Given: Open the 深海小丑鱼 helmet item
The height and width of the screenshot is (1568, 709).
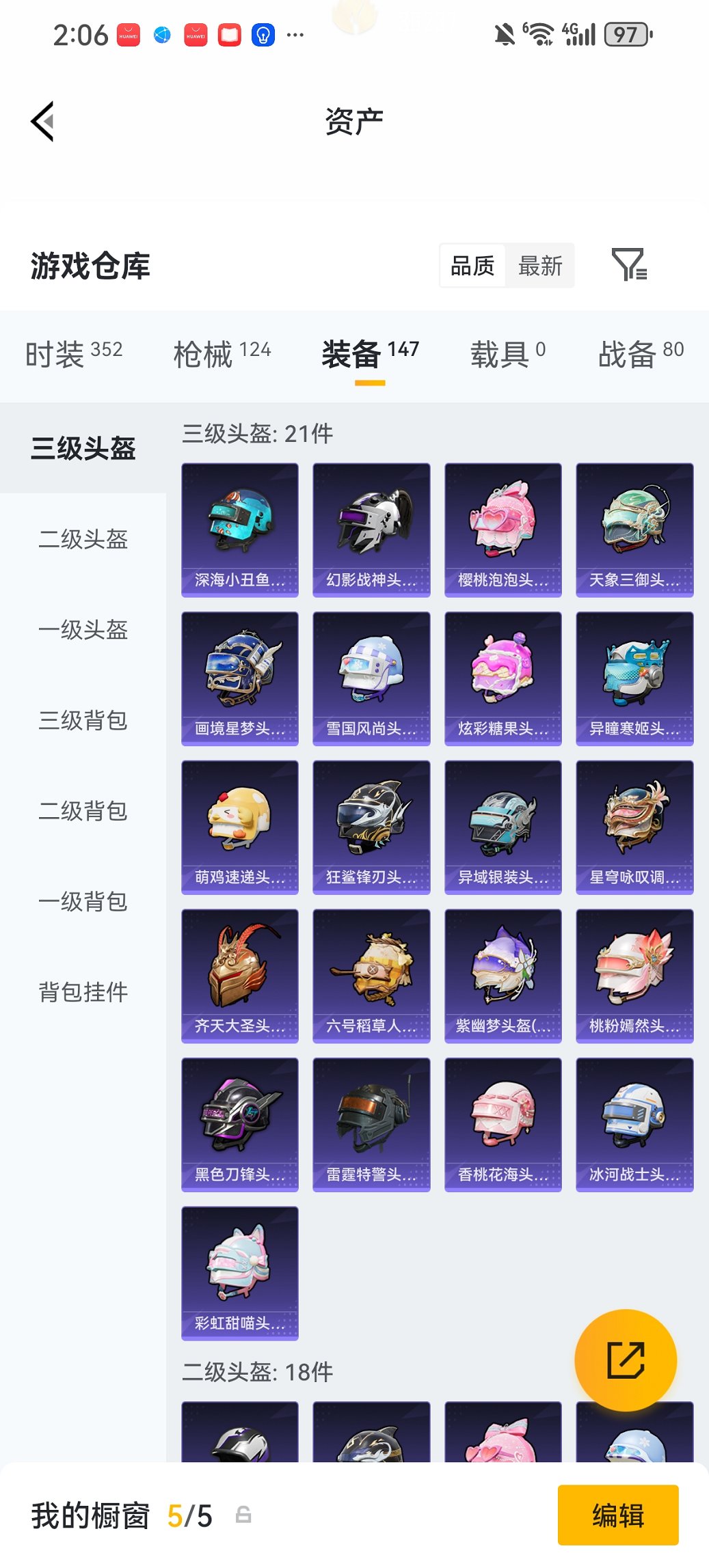Looking at the screenshot, I should pos(240,530).
